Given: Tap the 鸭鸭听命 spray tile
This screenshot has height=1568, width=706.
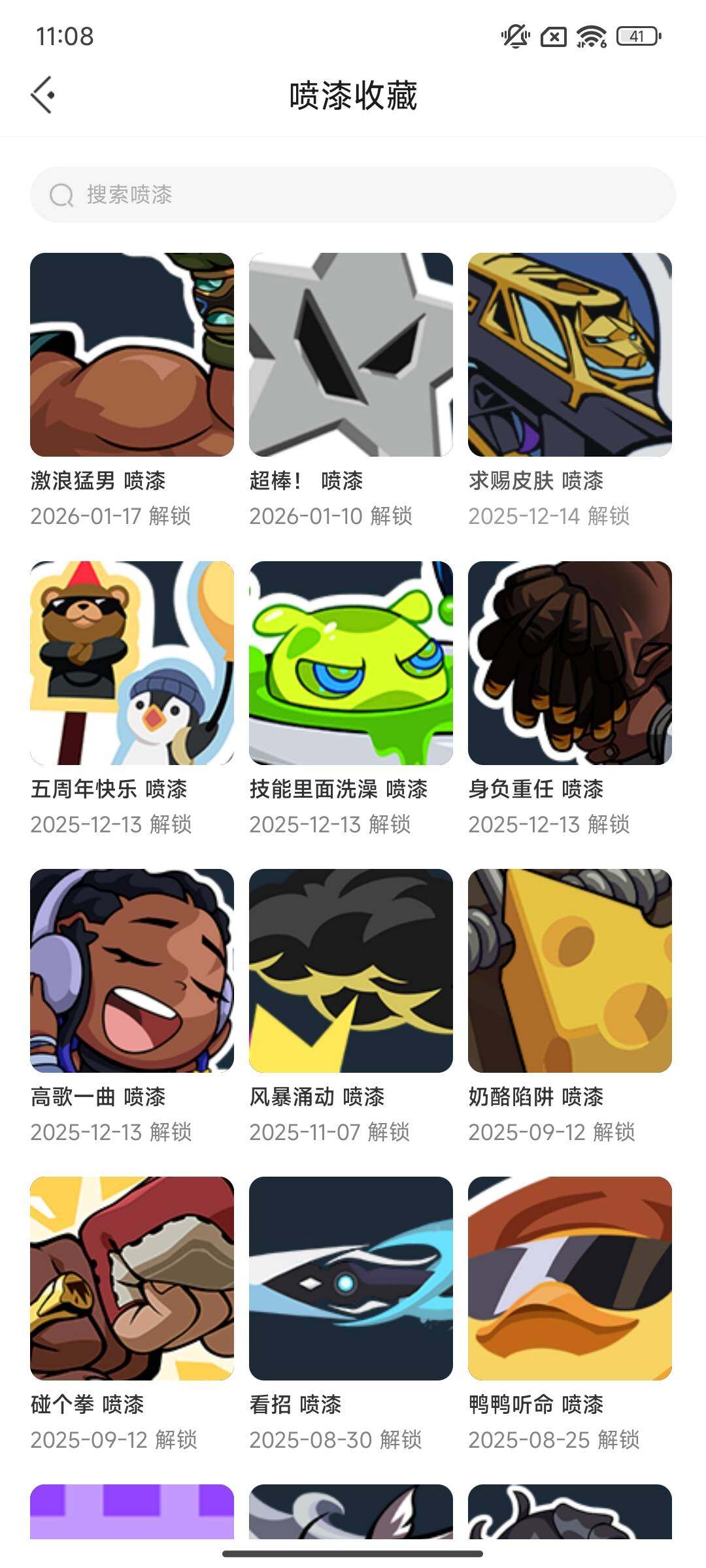Looking at the screenshot, I should (570, 1279).
